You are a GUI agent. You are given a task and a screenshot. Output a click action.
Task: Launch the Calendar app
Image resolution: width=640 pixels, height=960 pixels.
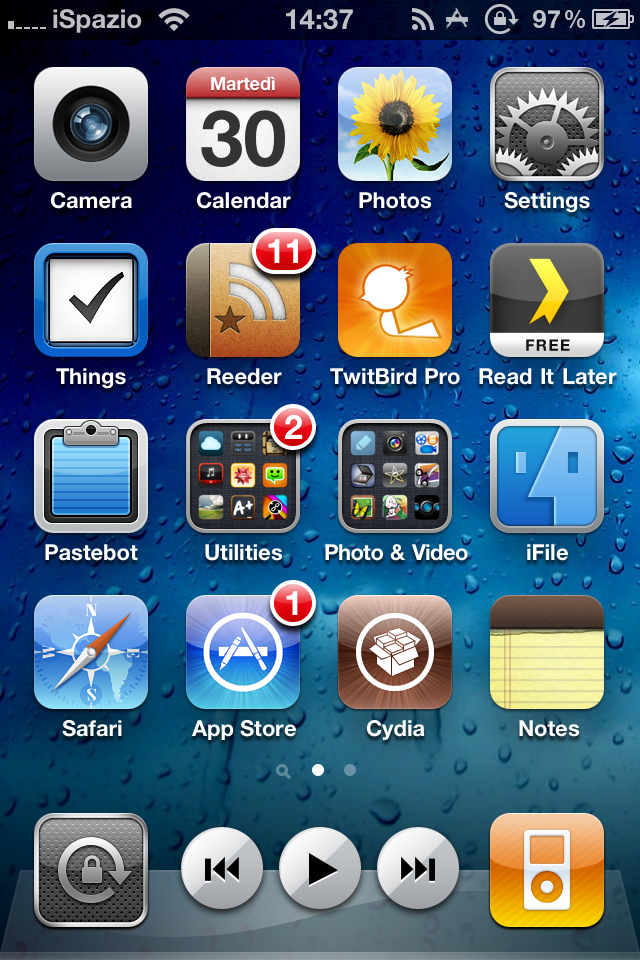click(243, 124)
